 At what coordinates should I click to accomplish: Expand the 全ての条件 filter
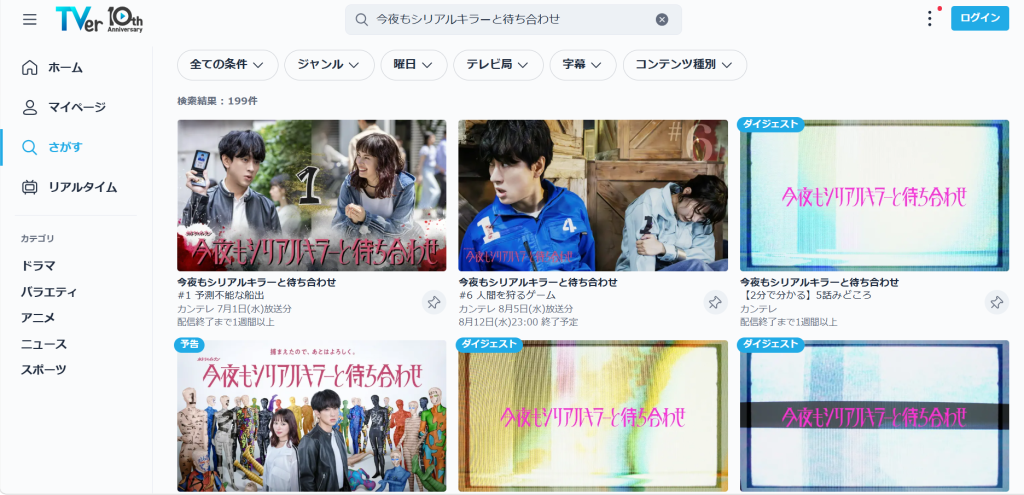pyautogui.click(x=227, y=65)
